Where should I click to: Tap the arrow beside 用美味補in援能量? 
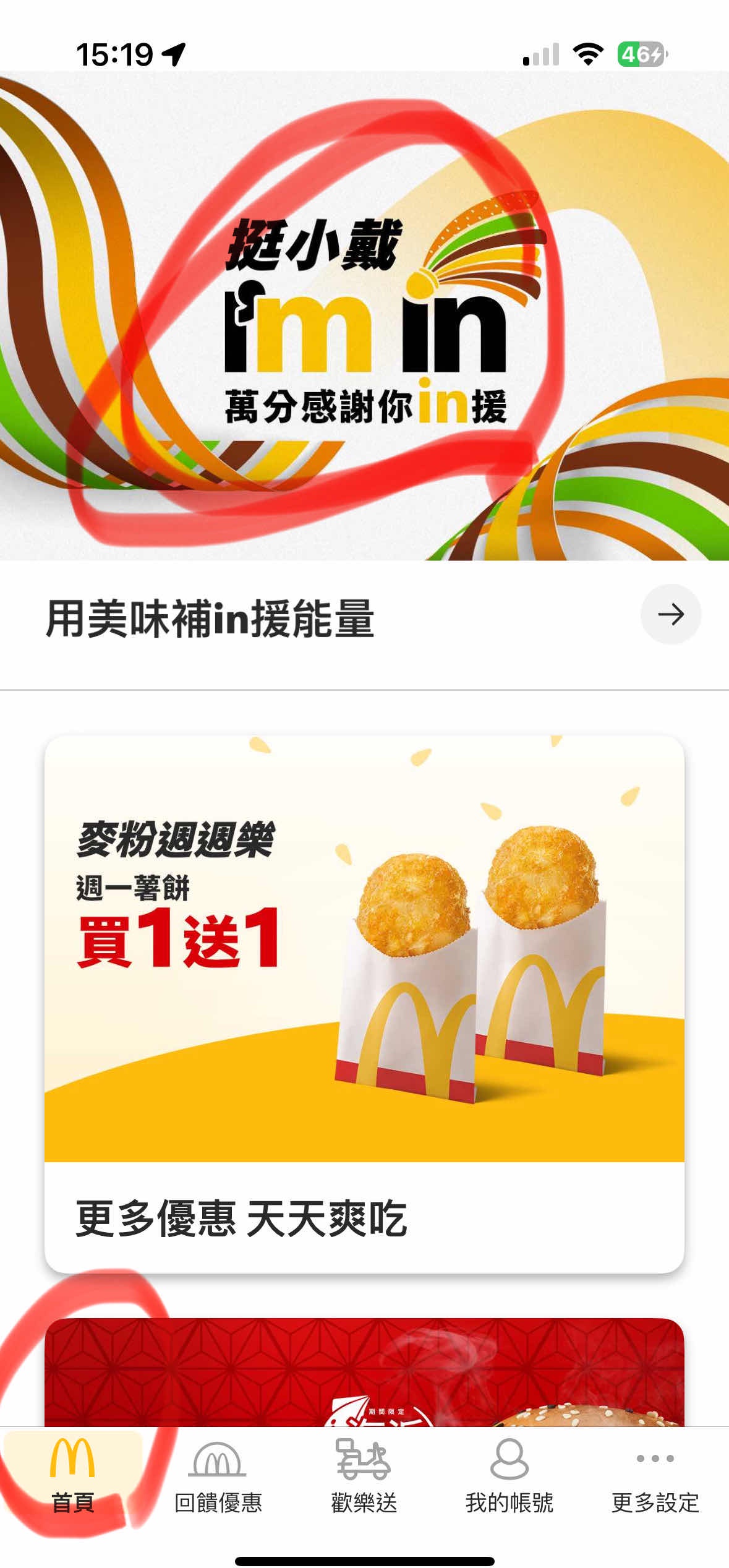coord(670,614)
